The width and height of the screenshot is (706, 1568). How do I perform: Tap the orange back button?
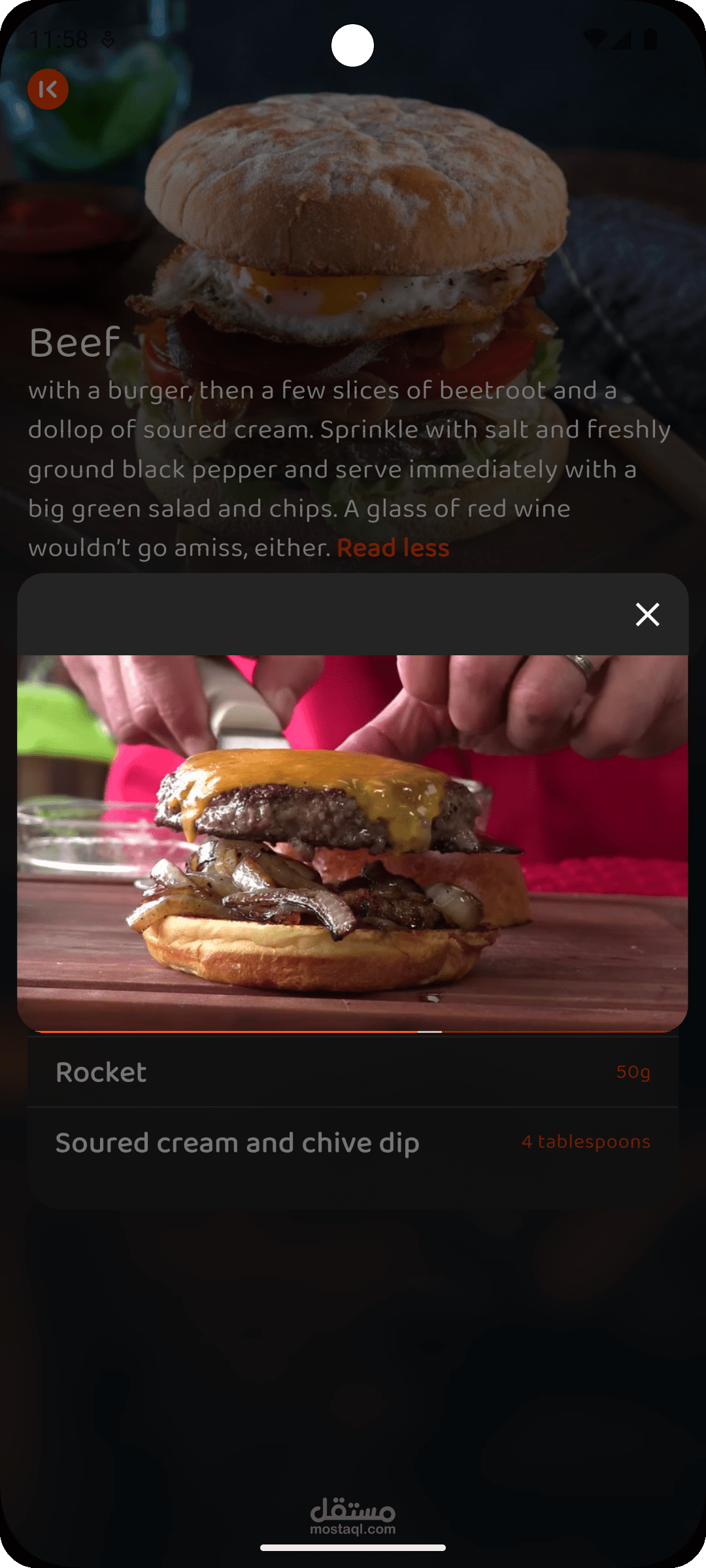coord(48,90)
